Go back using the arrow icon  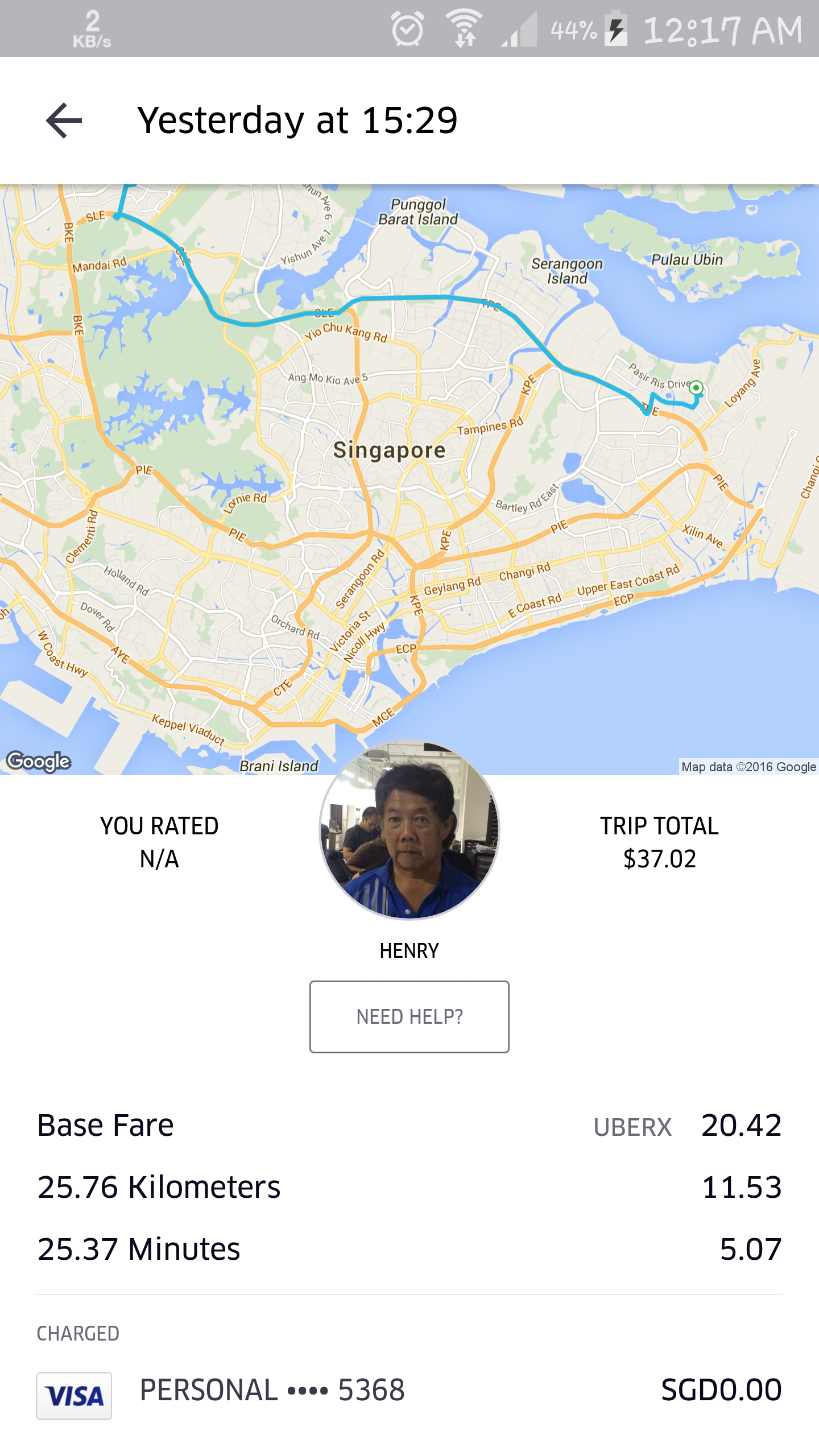coord(64,121)
